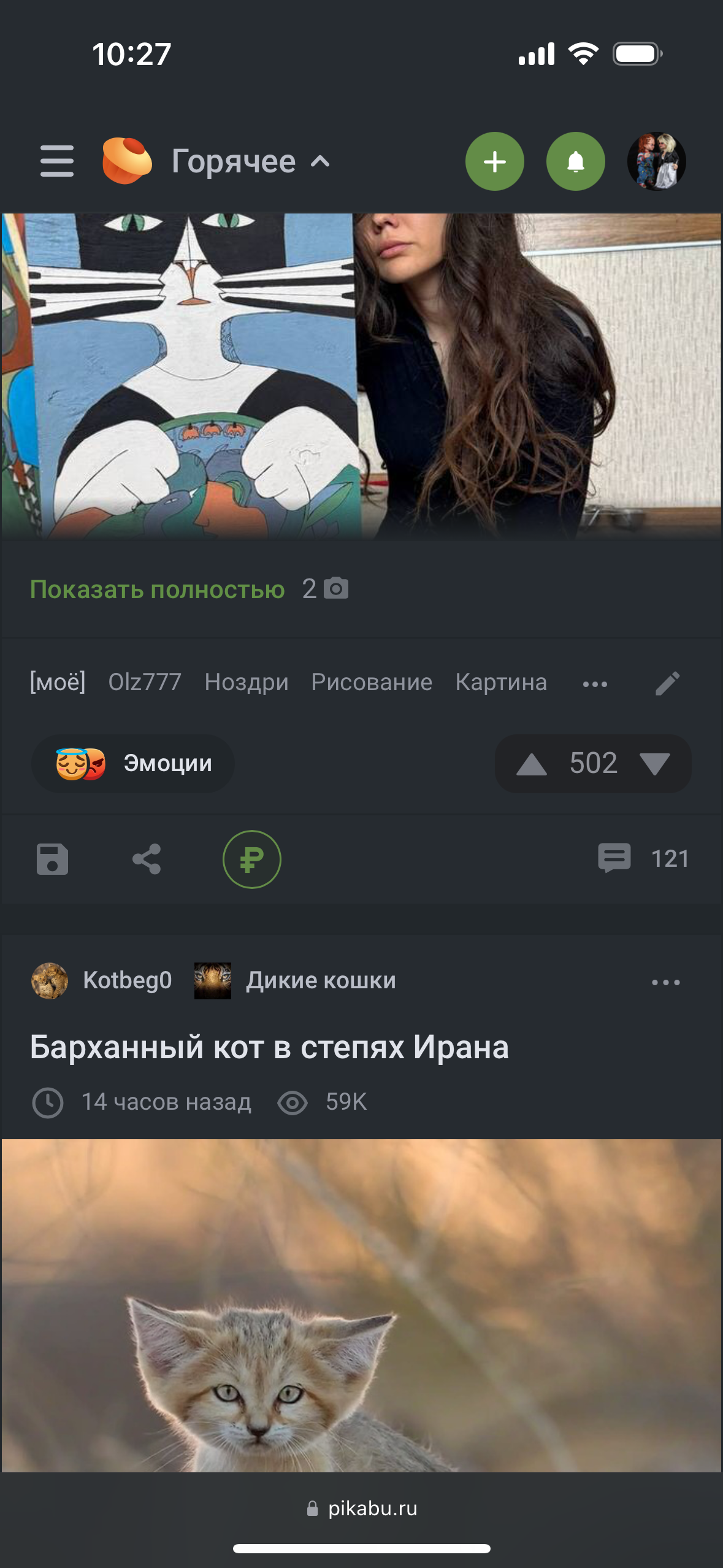Open the profile avatar

tap(656, 161)
